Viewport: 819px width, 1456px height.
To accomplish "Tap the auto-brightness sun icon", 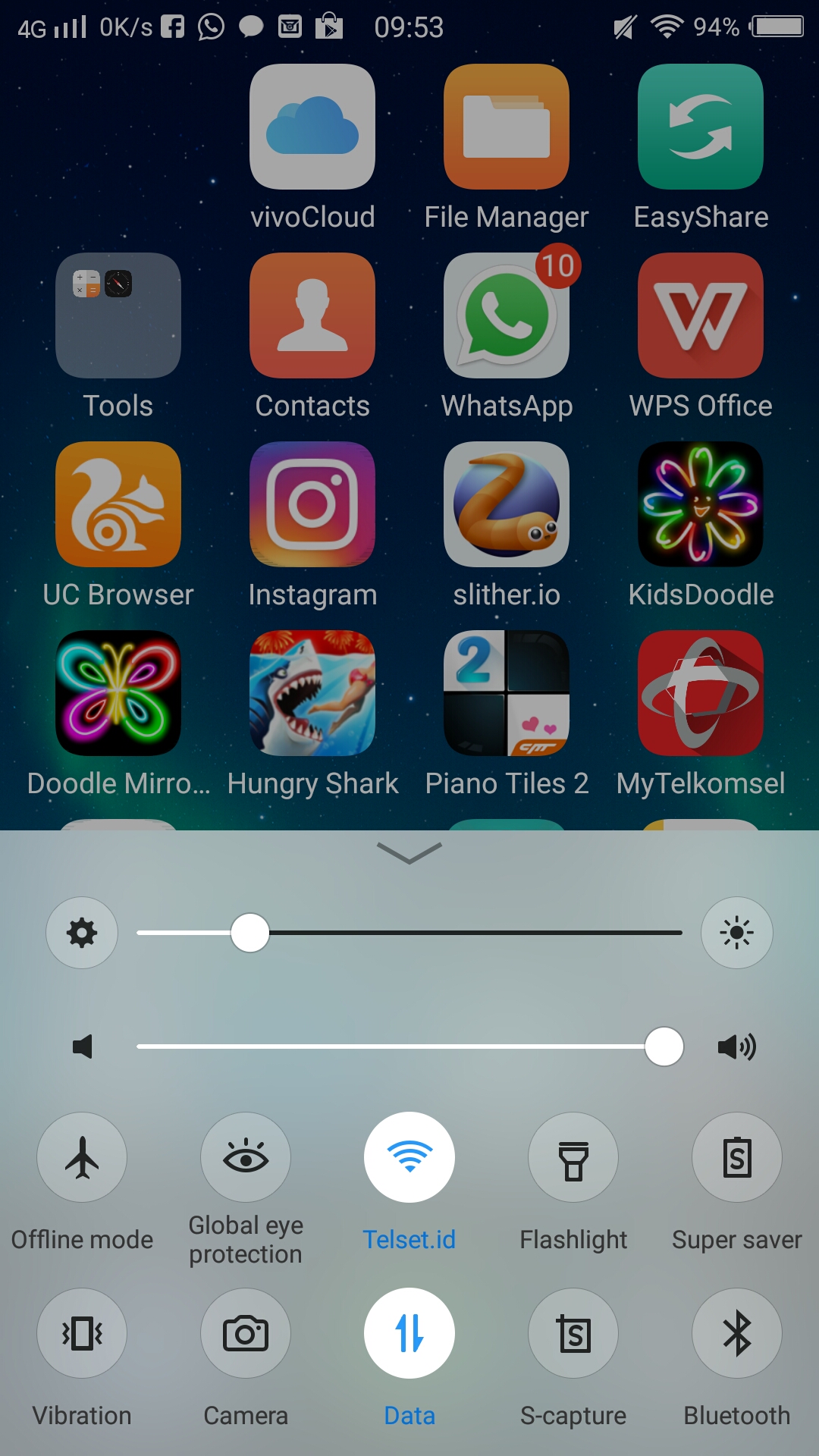I will (x=737, y=933).
